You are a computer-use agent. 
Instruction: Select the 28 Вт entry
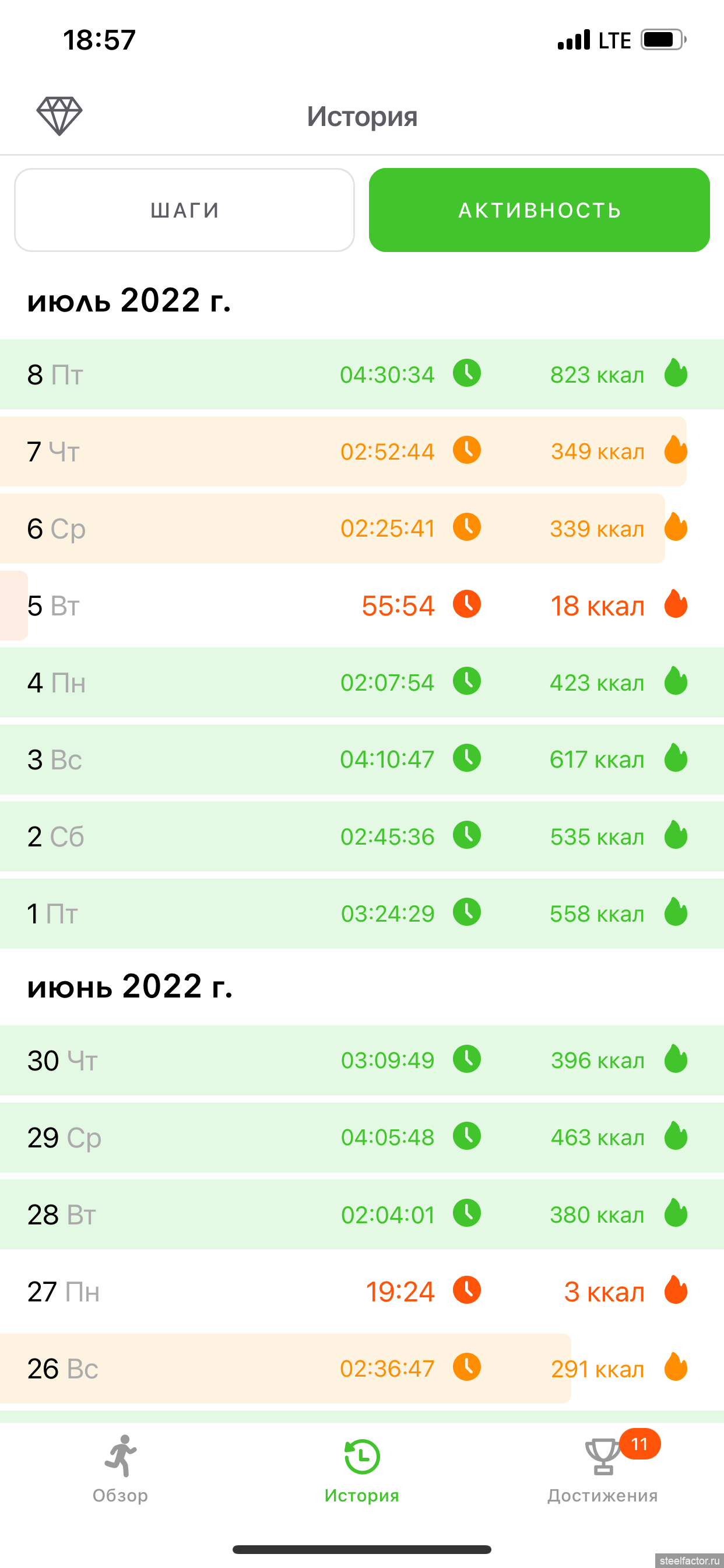tap(362, 1214)
